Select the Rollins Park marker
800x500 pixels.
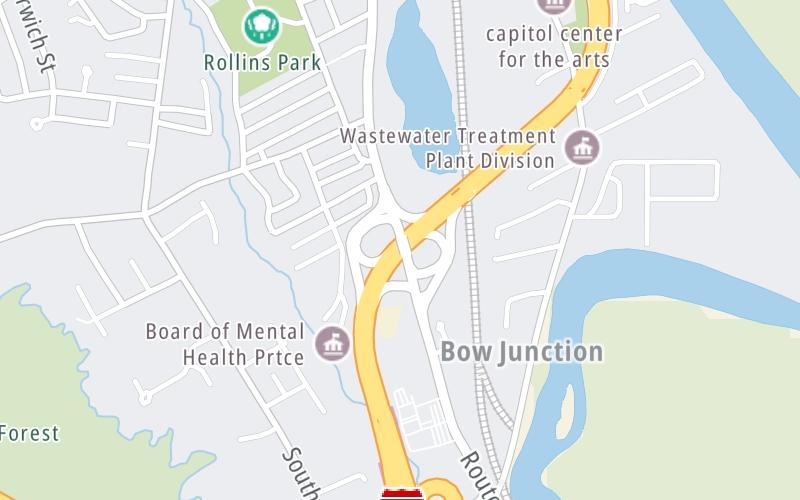coord(262,22)
